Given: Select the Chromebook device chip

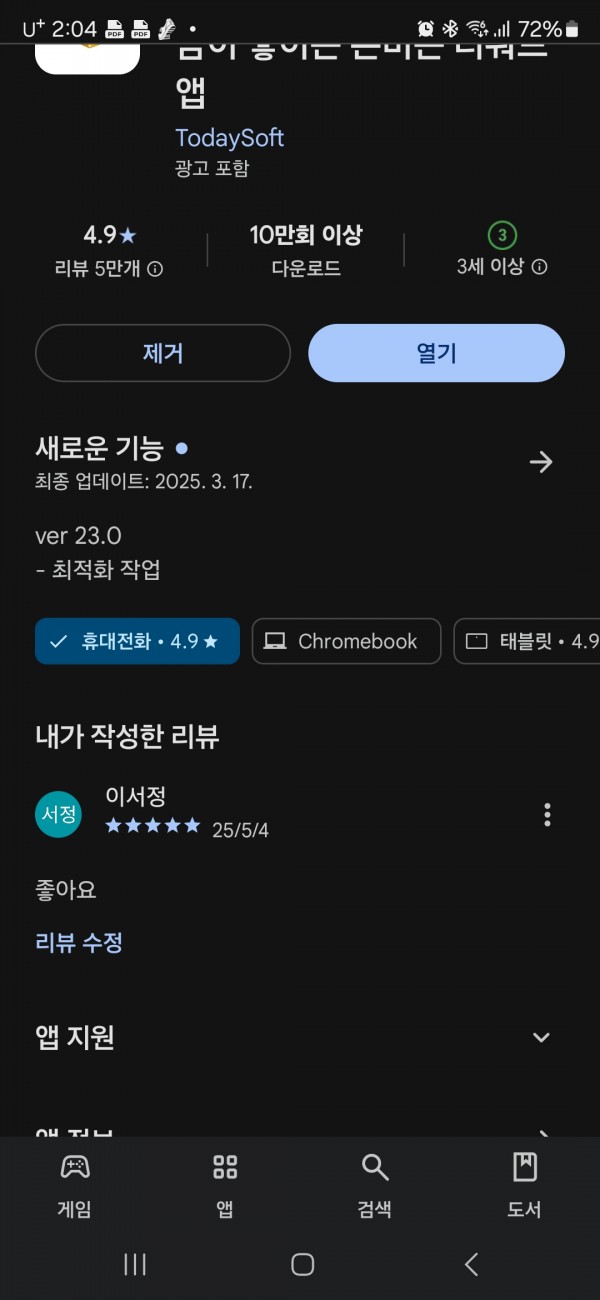Looking at the screenshot, I should pyautogui.click(x=346, y=641).
